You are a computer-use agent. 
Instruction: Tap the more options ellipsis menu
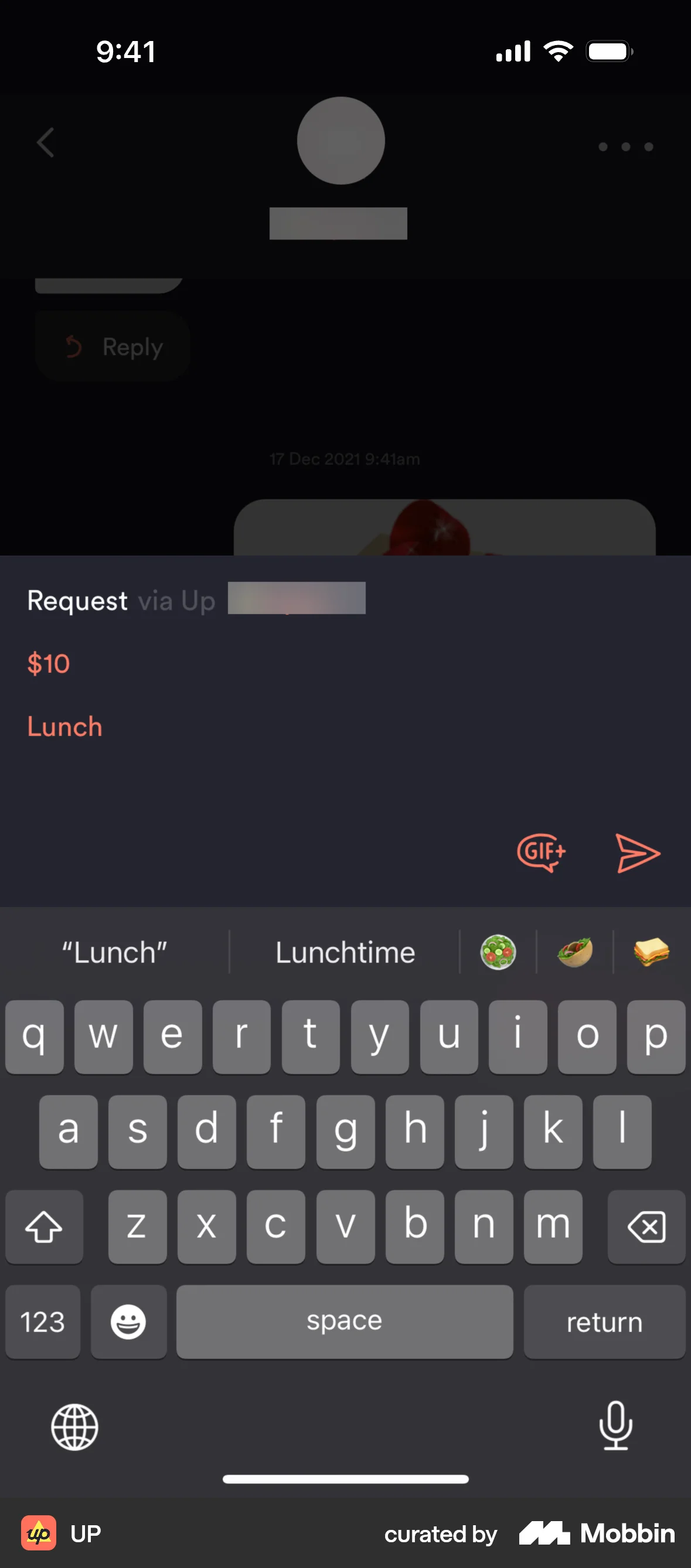coord(626,146)
